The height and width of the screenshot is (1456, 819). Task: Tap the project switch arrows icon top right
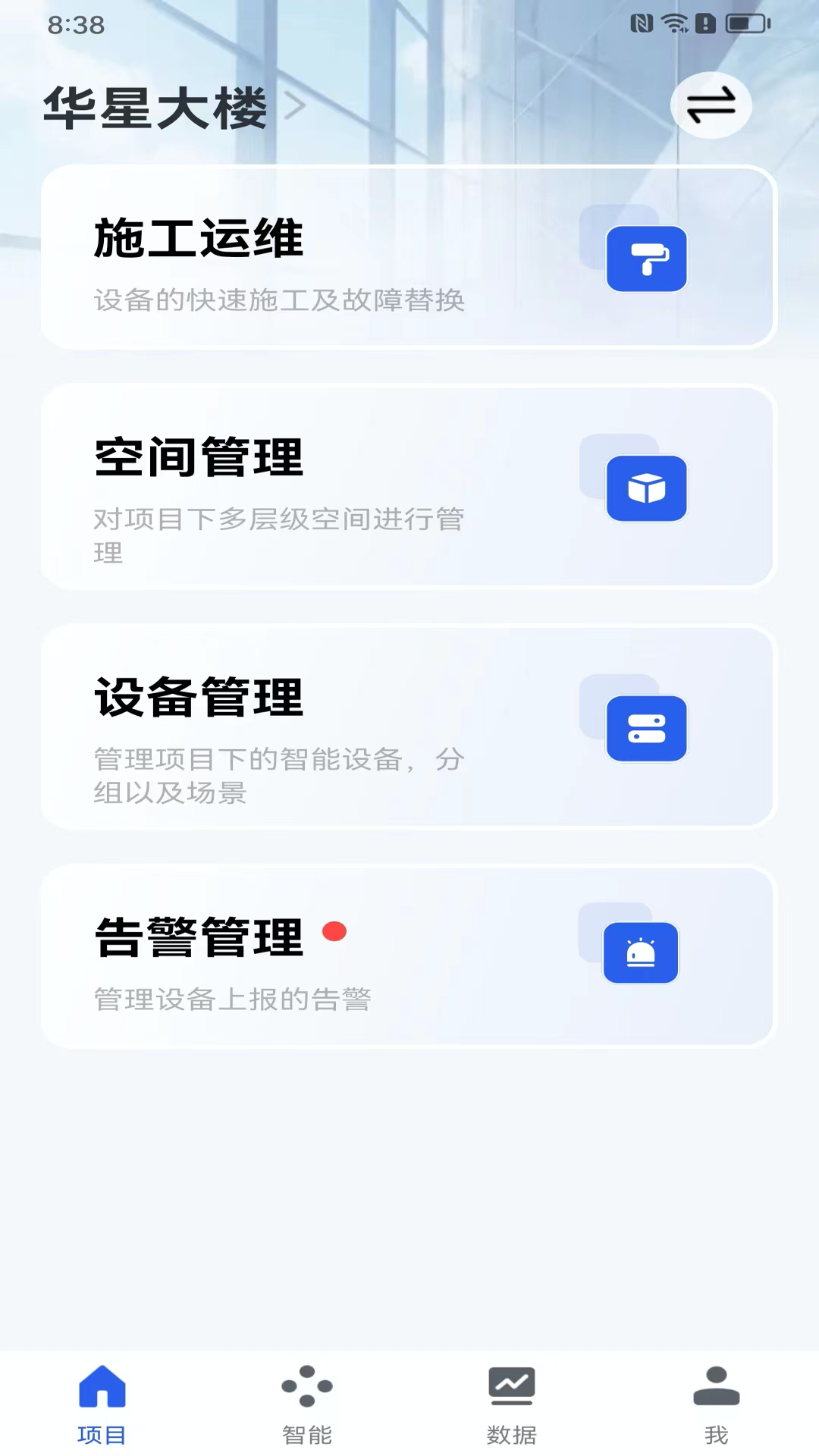coord(711,106)
